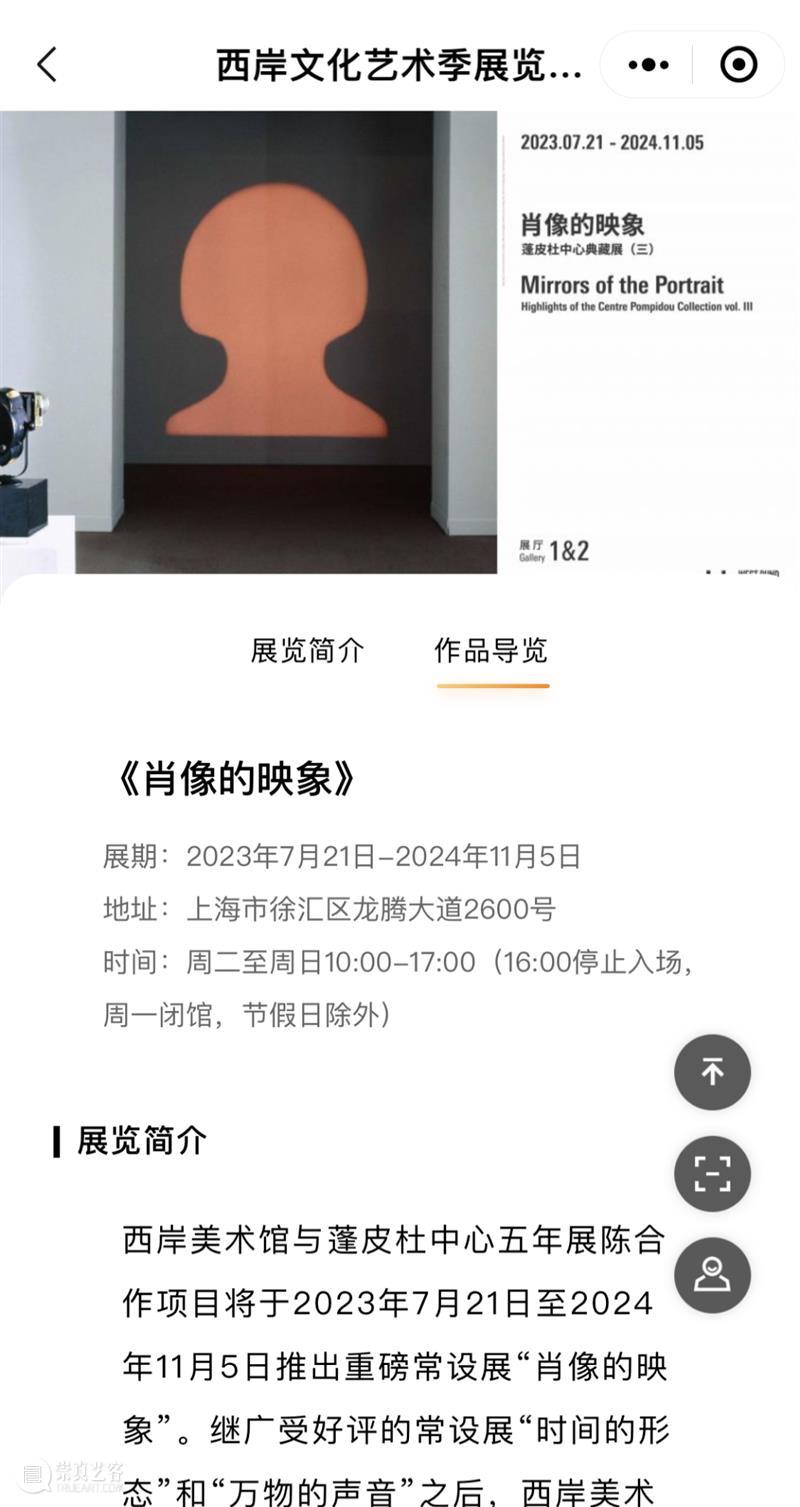This screenshot has height=1507, width=800.
Task: Switch to the 展览简介 tab
Action: 306,651
